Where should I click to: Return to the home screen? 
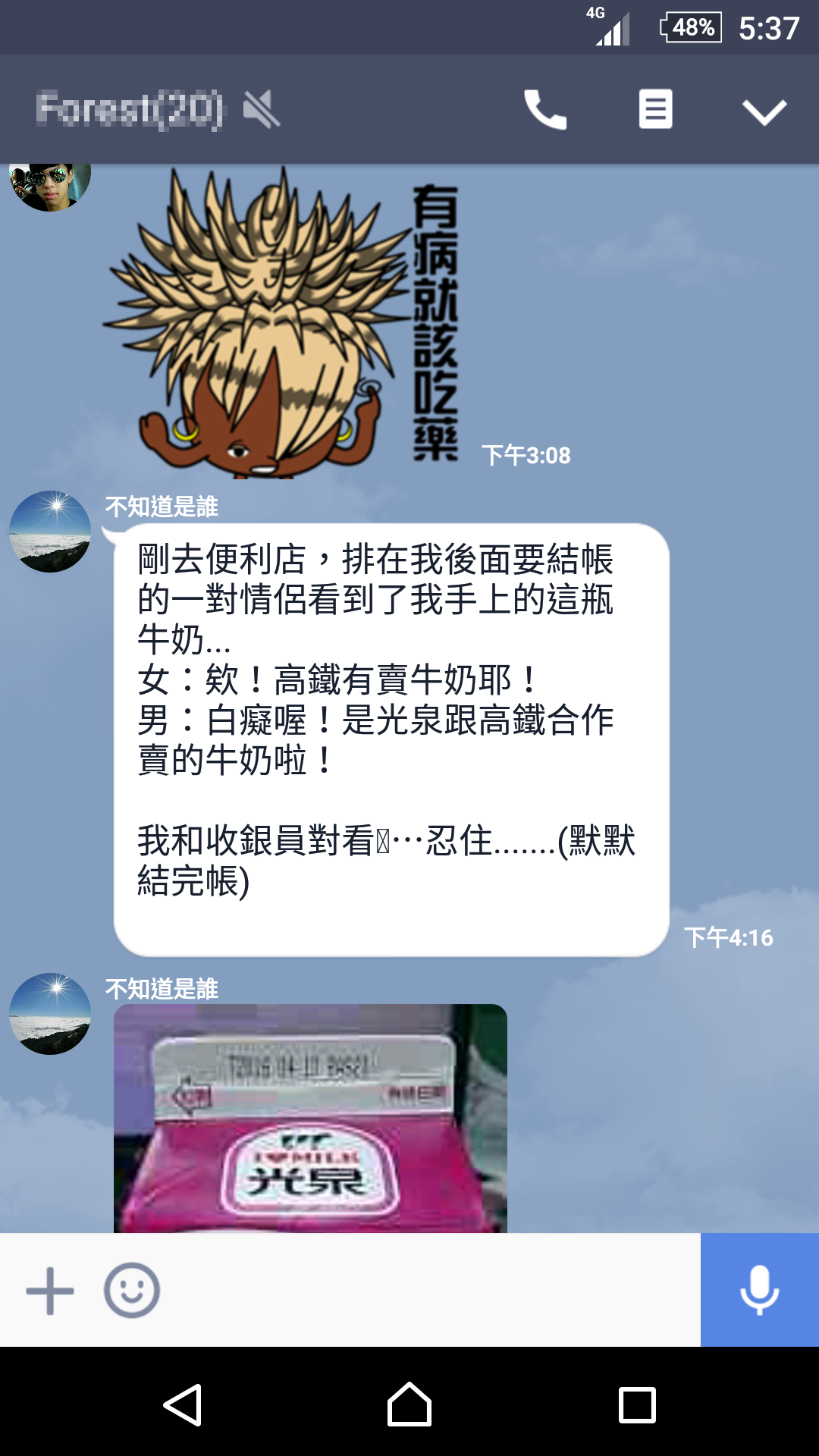coord(409,1405)
